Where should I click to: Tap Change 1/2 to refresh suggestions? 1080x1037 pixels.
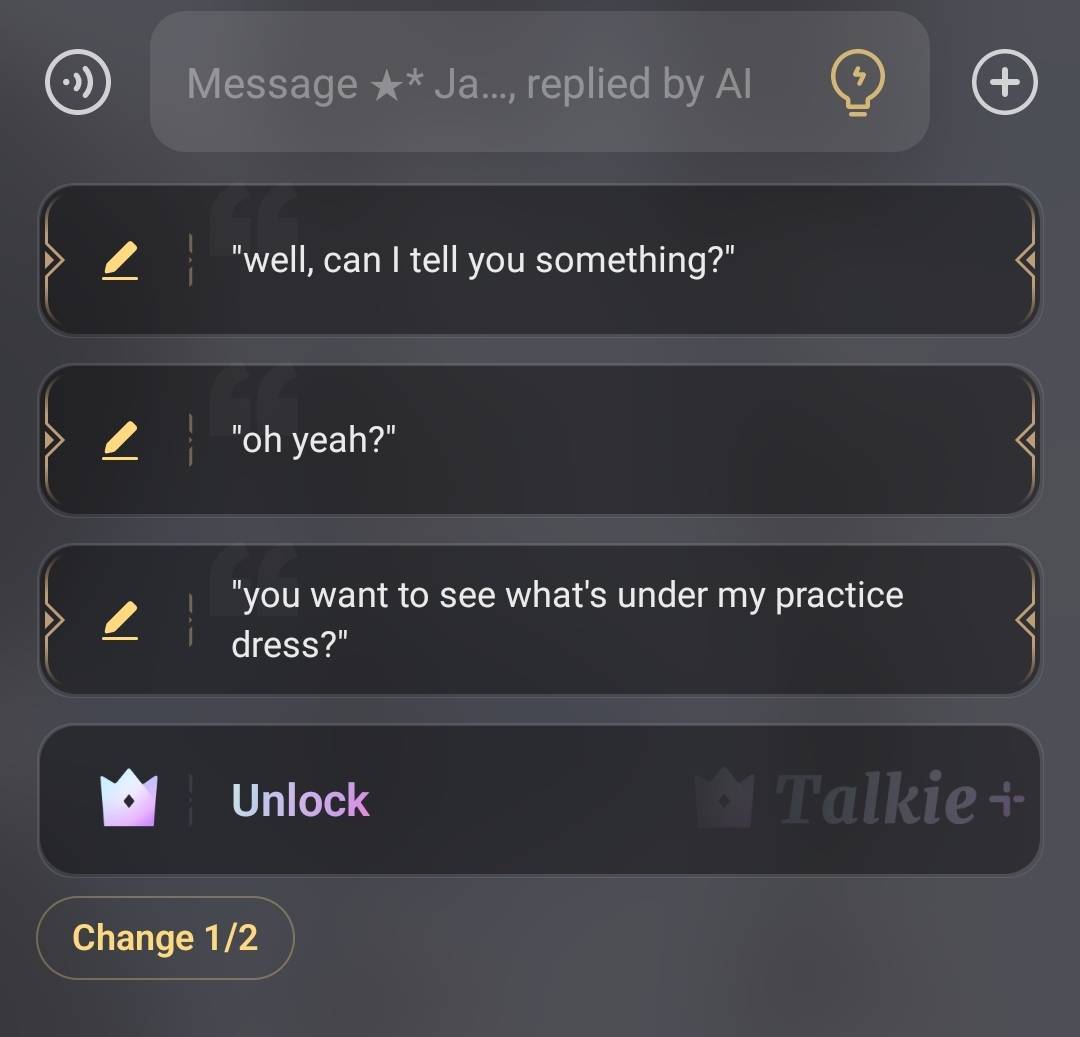(x=165, y=938)
